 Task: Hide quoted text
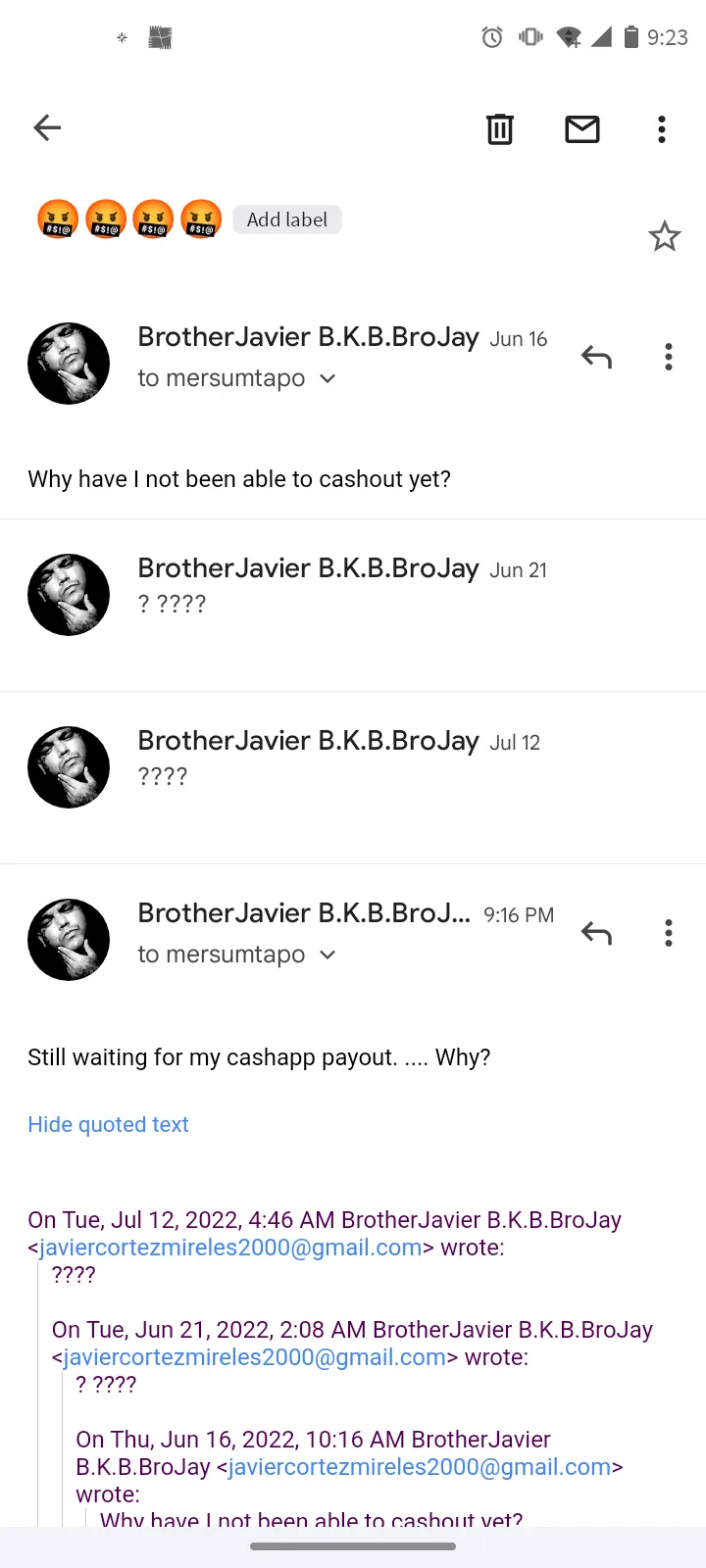pyautogui.click(x=108, y=1124)
